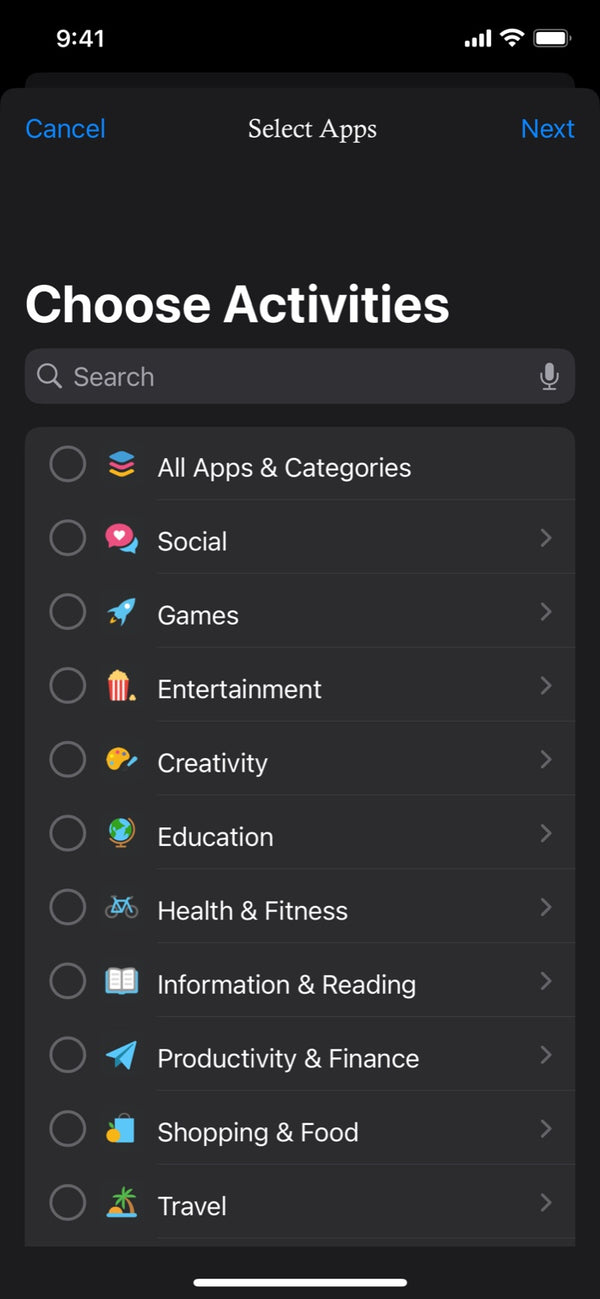Select All Apps & Categories
Image resolution: width=600 pixels, height=1299 pixels.
68,465
